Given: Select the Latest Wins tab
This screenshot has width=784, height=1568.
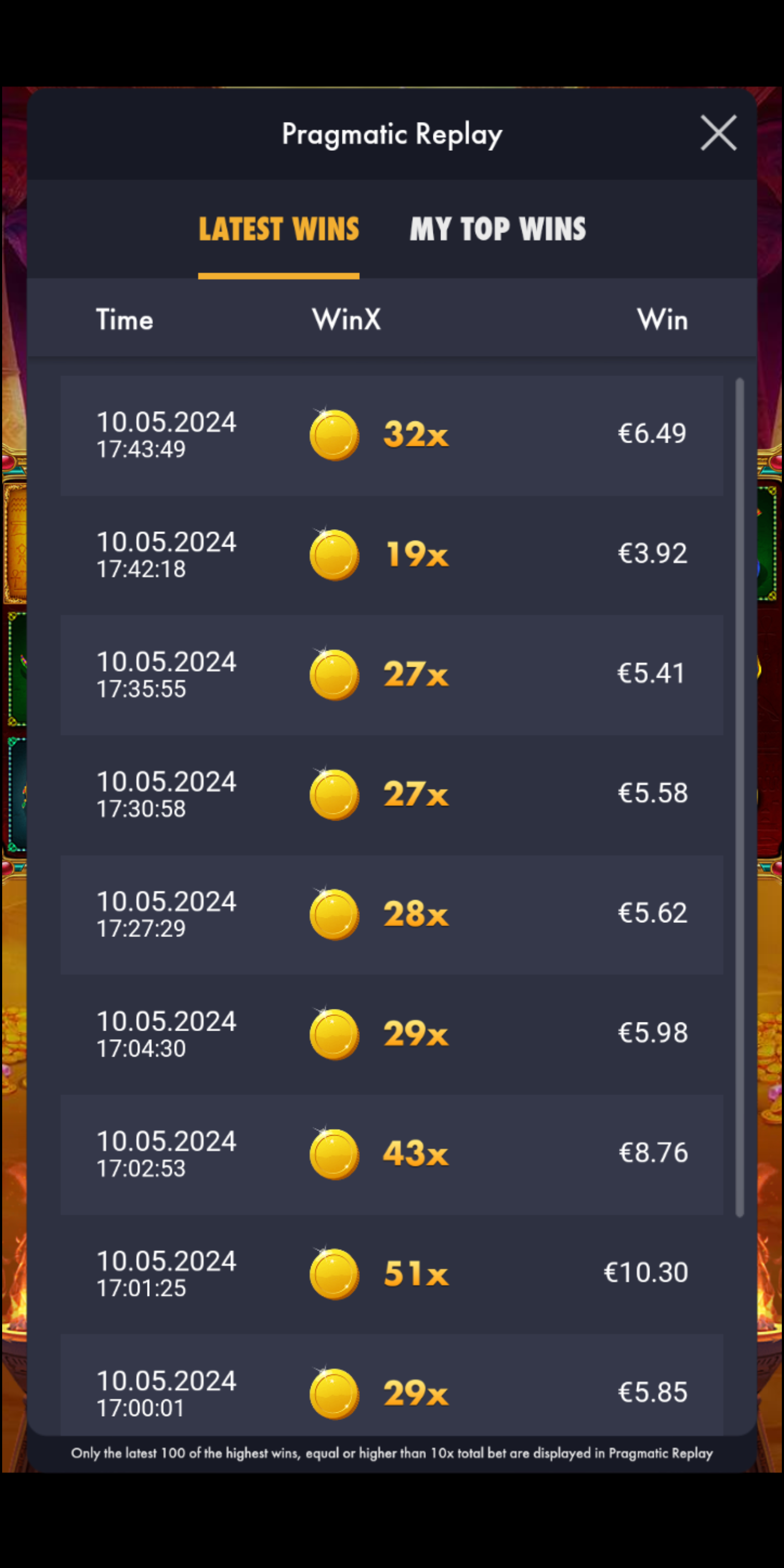Looking at the screenshot, I should (279, 229).
